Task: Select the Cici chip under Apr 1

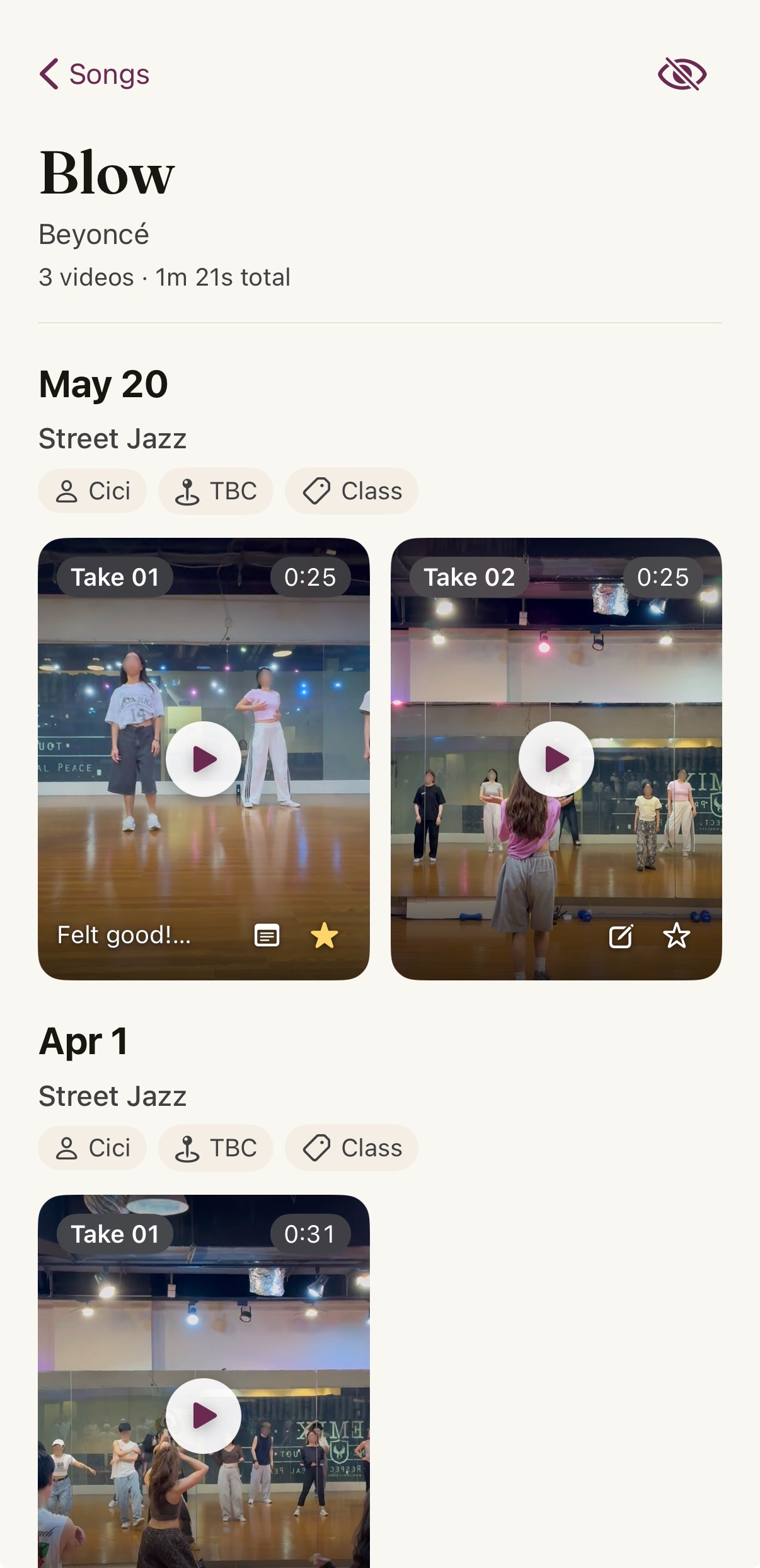Action: 93,1148
